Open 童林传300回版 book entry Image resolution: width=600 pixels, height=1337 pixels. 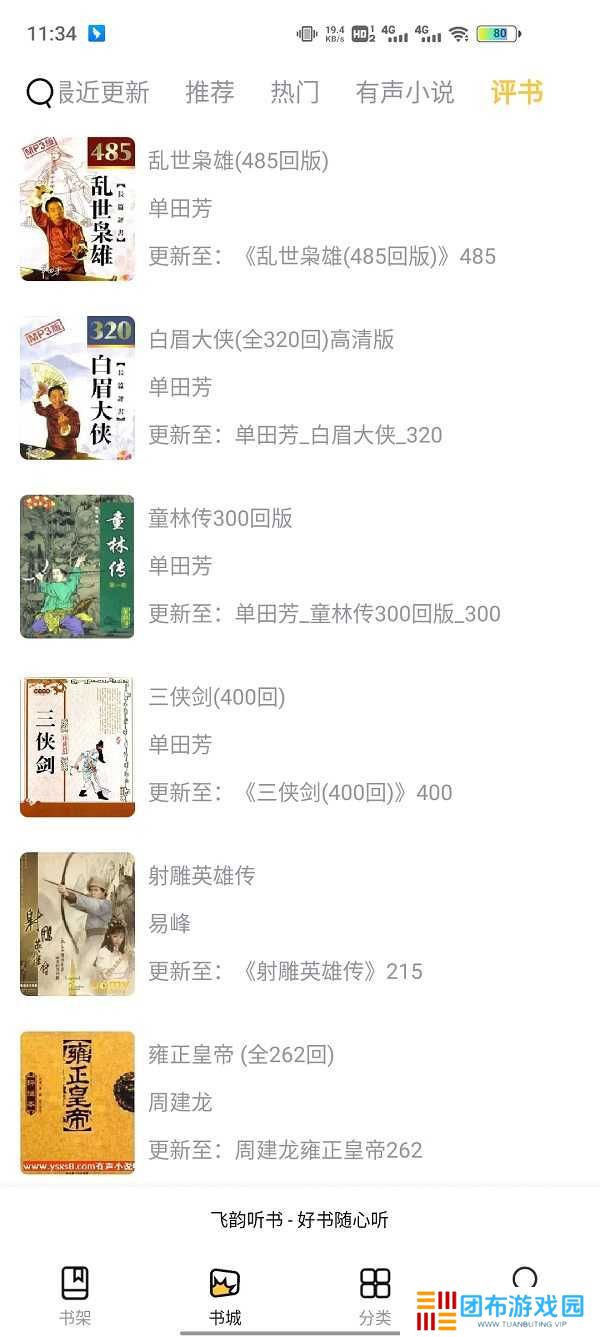(300, 566)
